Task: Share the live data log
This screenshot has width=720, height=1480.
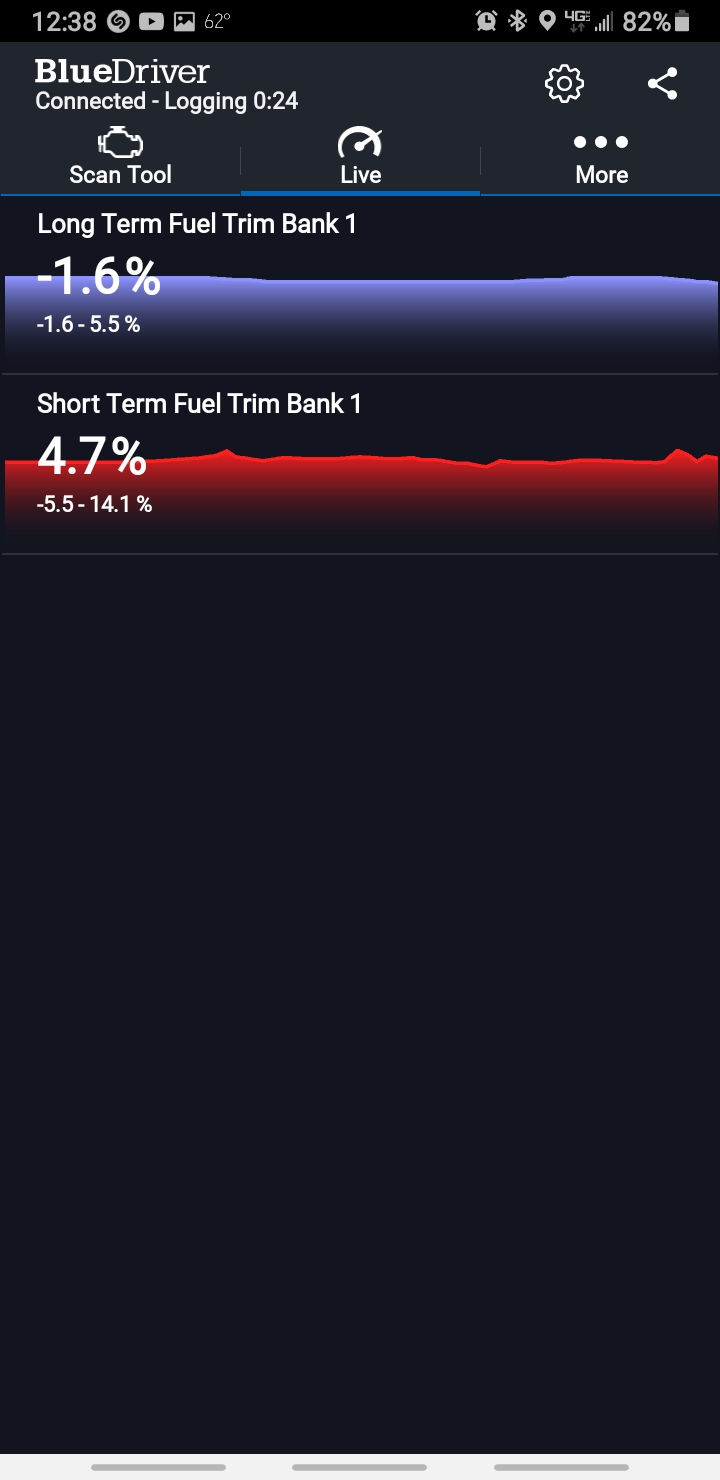Action: (662, 84)
